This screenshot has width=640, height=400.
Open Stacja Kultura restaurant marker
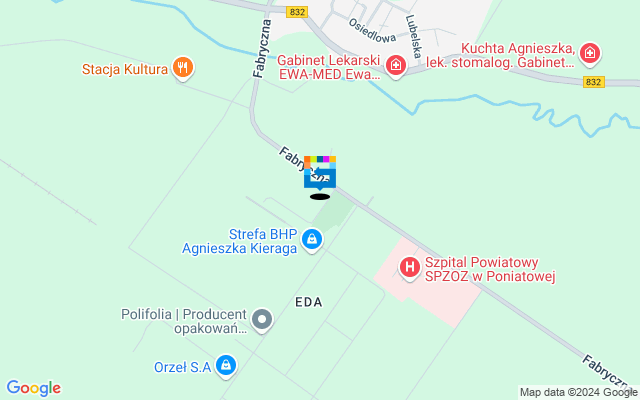182,69
